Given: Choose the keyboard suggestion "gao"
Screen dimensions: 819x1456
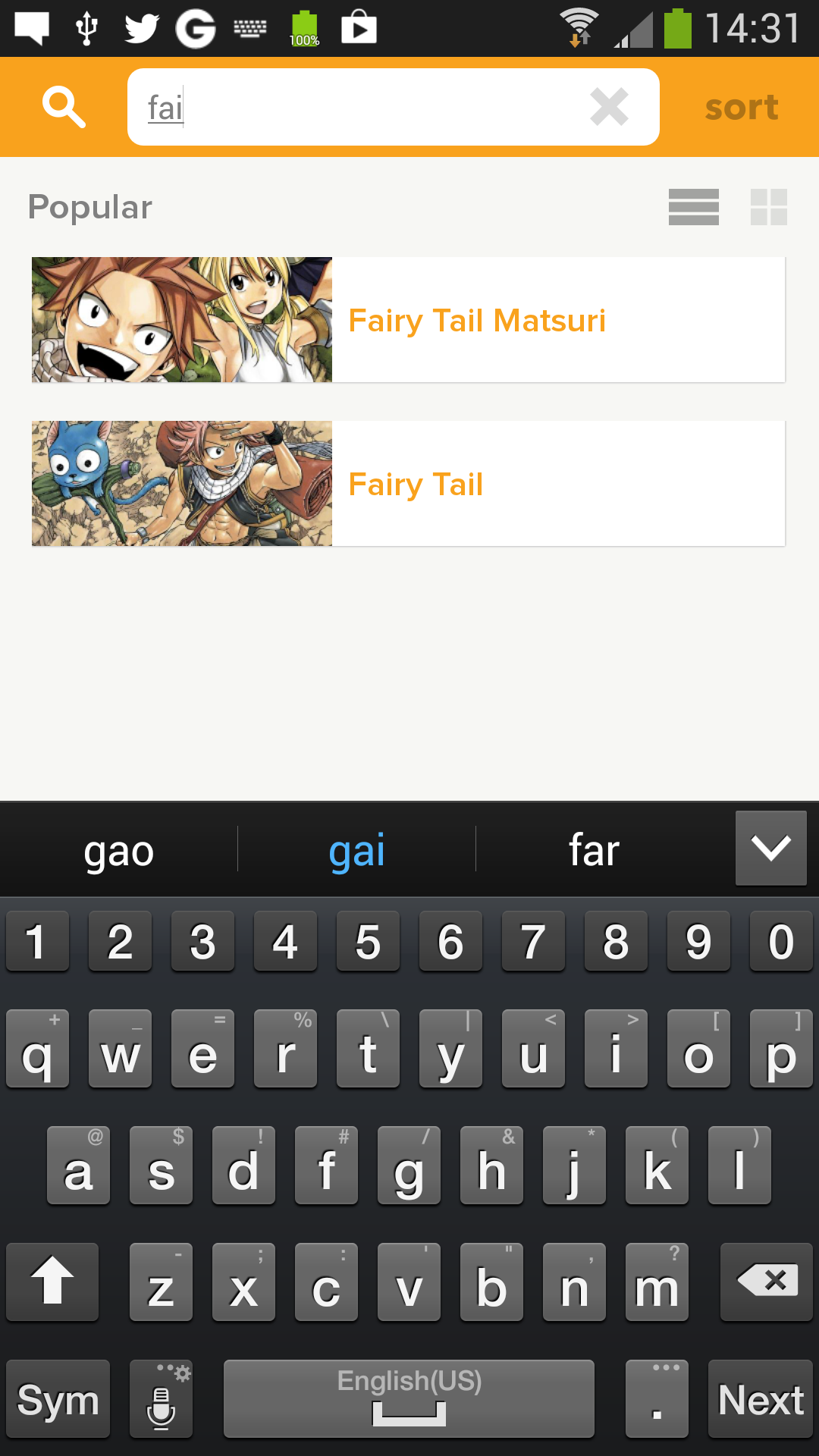Looking at the screenshot, I should (x=119, y=850).
